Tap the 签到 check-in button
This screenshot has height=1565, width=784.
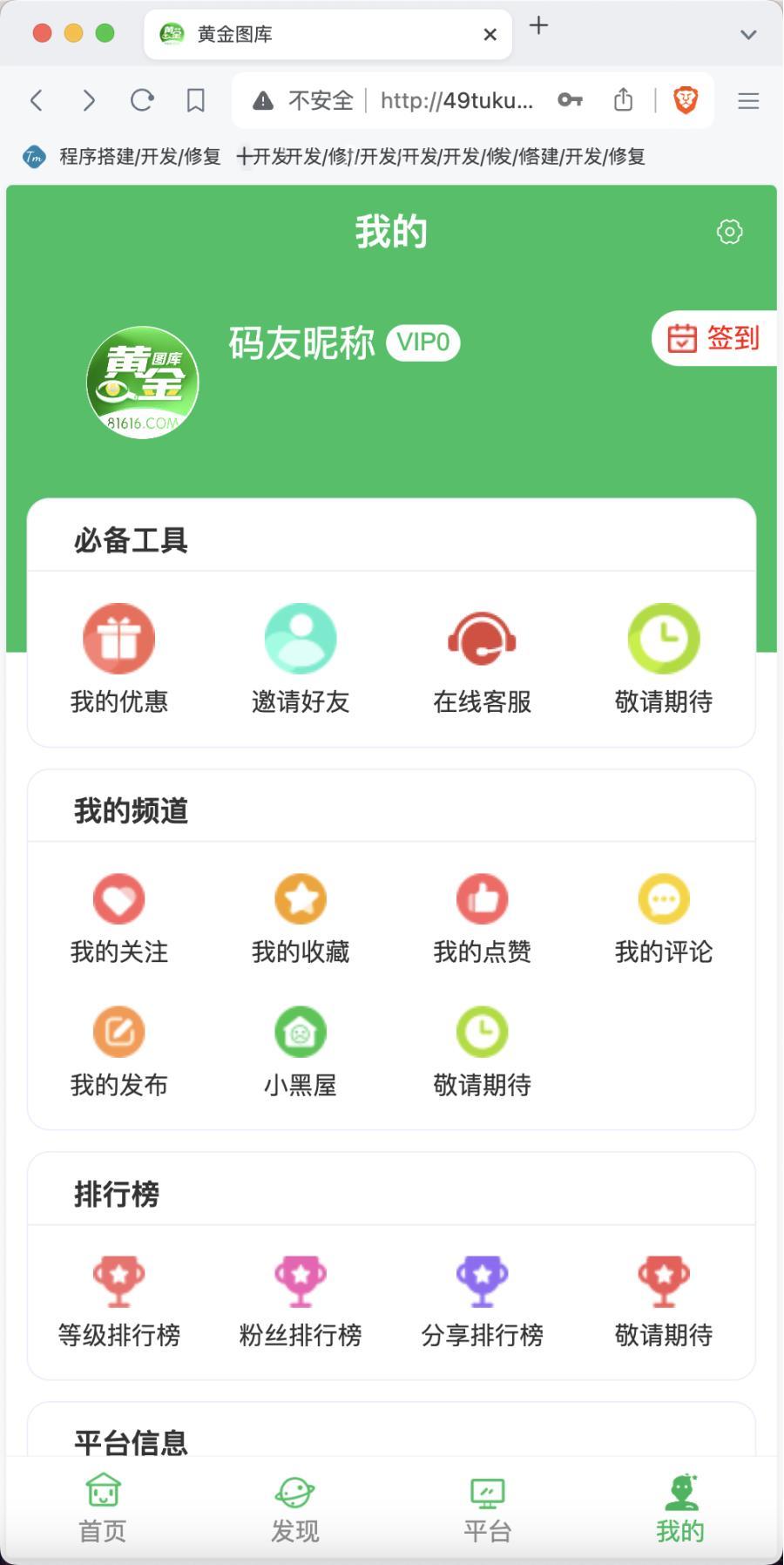(714, 338)
